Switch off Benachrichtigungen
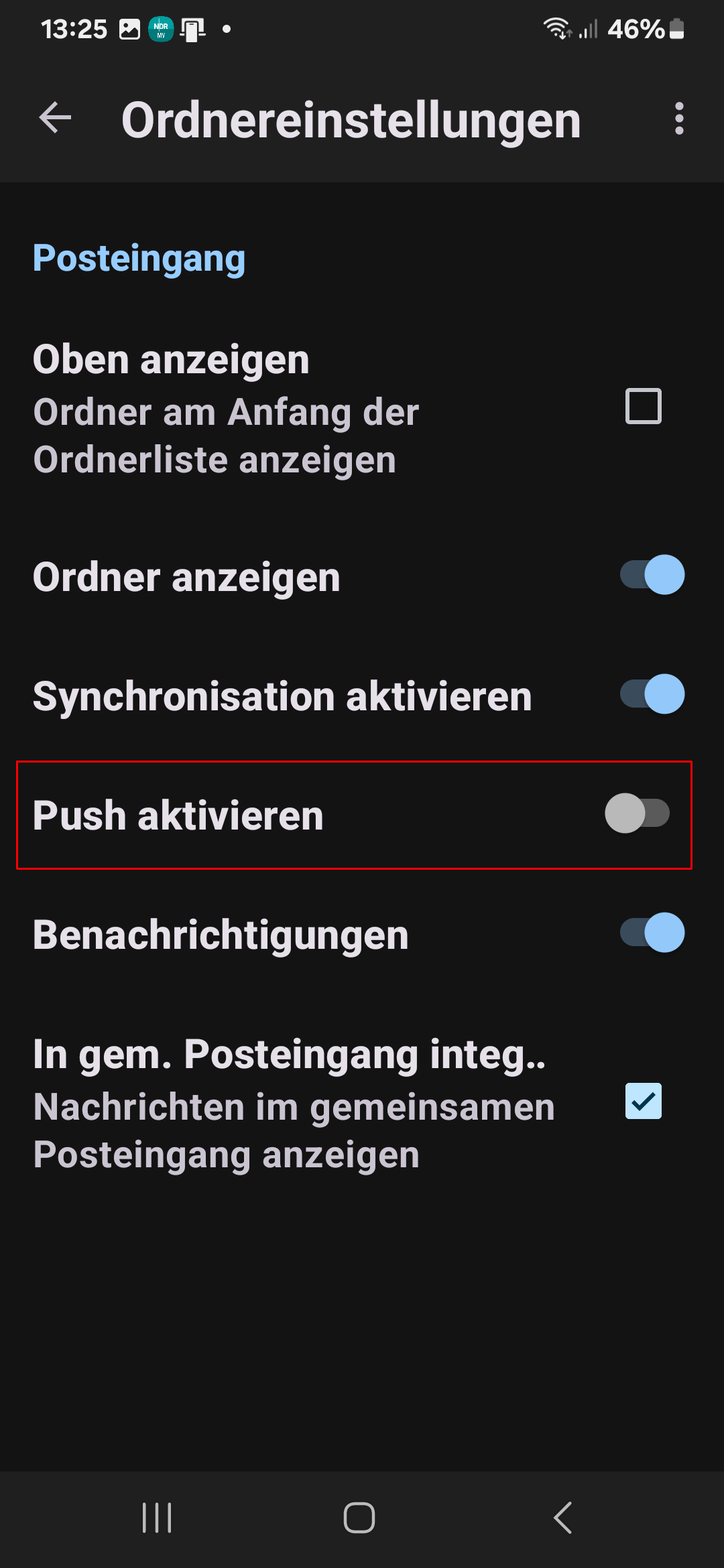This screenshot has width=724, height=1568. [652, 933]
